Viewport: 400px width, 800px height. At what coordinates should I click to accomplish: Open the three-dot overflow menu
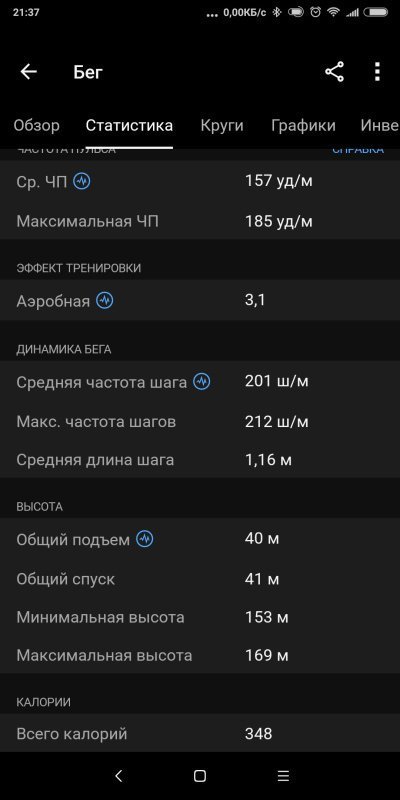coord(377,72)
